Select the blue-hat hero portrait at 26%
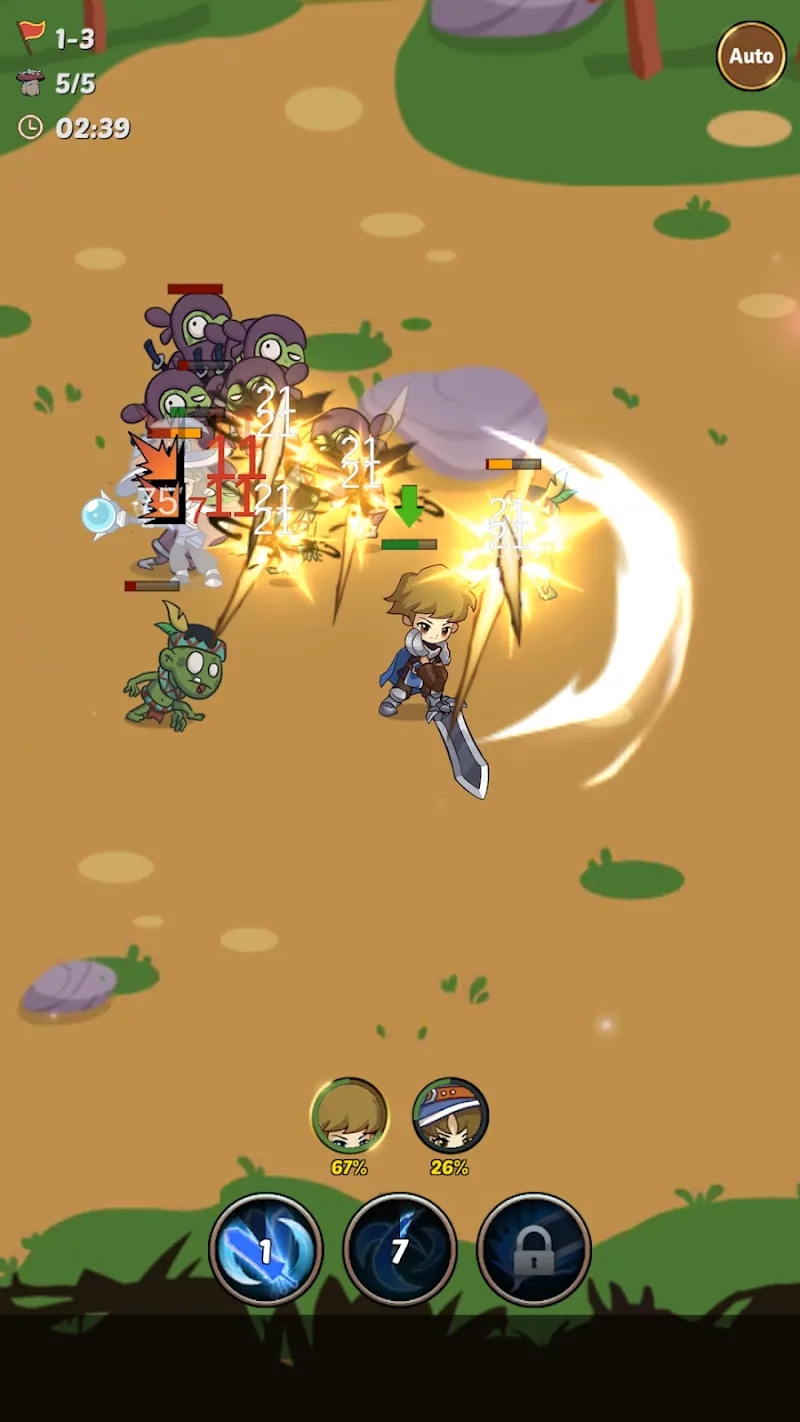Viewport: 800px width, 1422px height. point(450,1116)
